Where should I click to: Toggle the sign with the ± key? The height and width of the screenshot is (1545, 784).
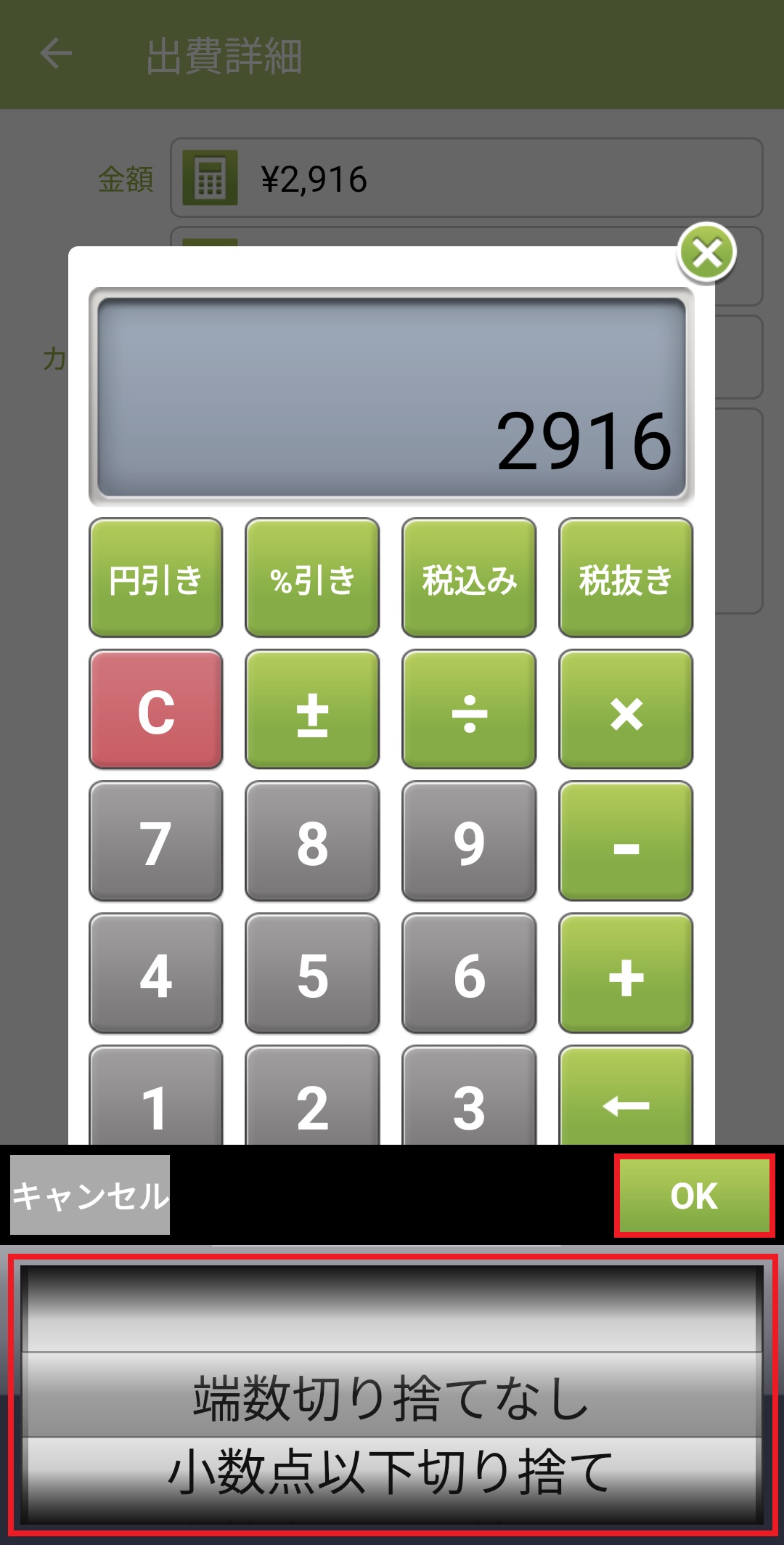tap(312, 710)
